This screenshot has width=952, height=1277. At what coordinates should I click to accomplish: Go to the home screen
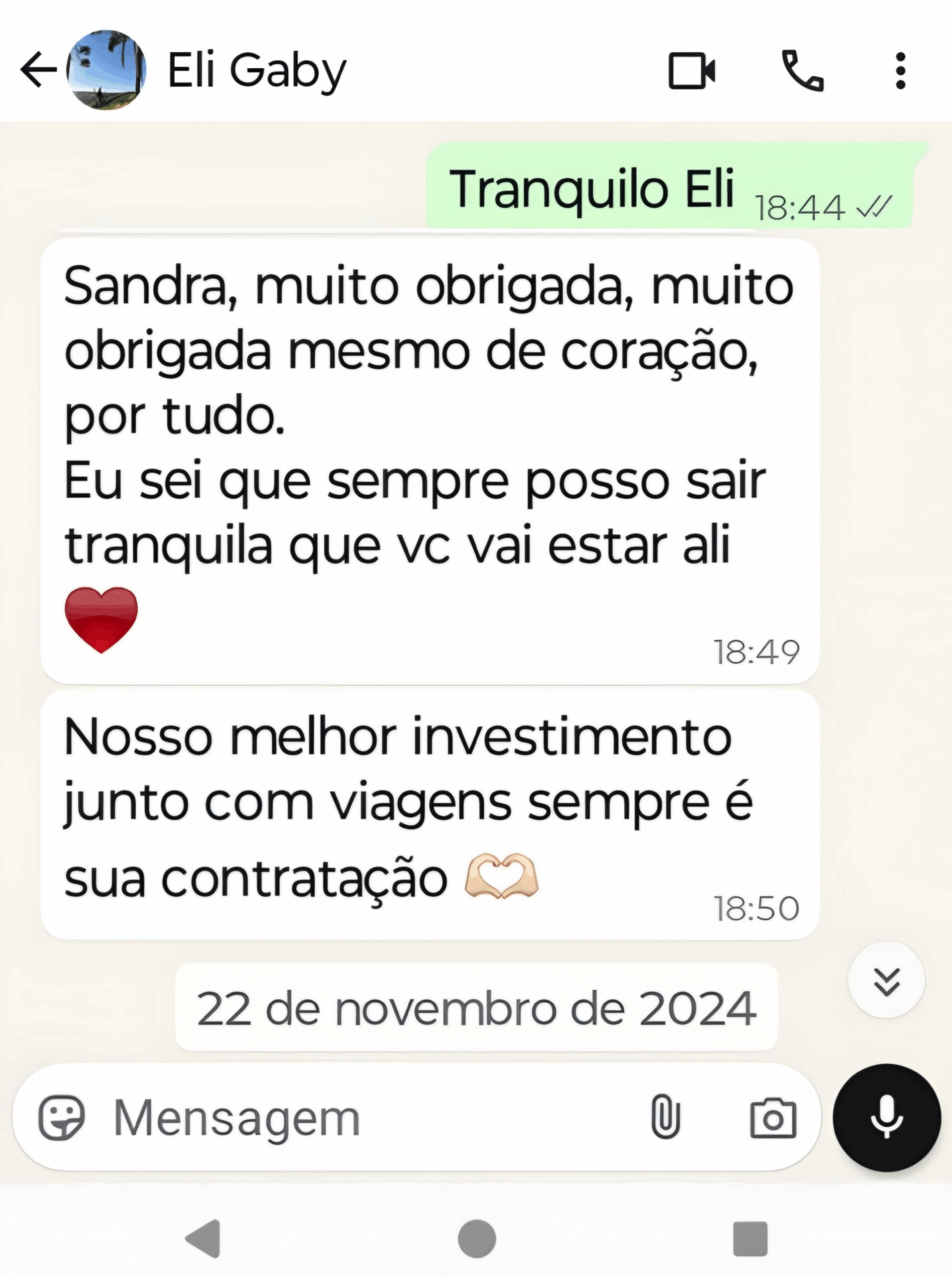[477, 1238]
